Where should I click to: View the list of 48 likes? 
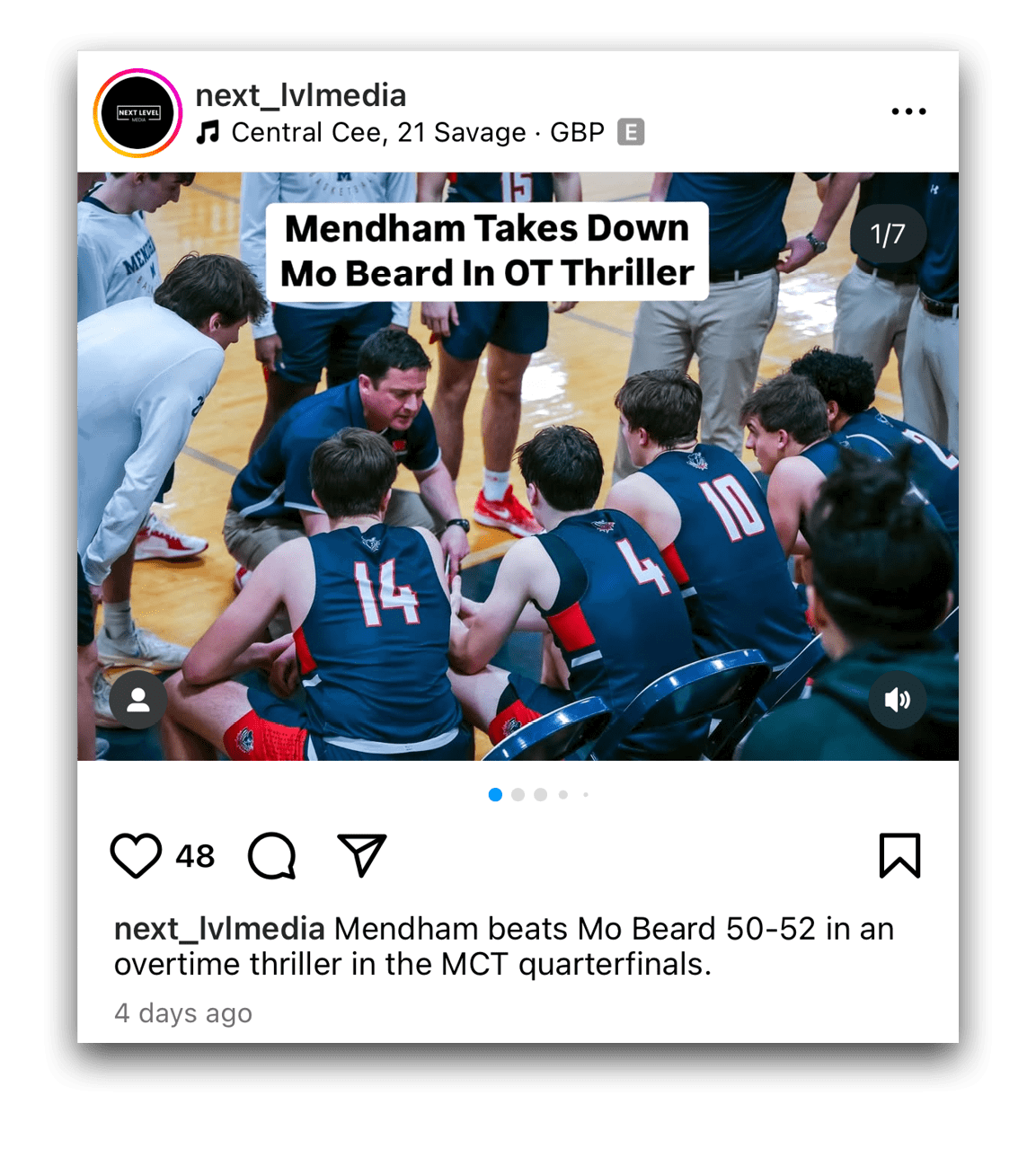tap(195, 856)
